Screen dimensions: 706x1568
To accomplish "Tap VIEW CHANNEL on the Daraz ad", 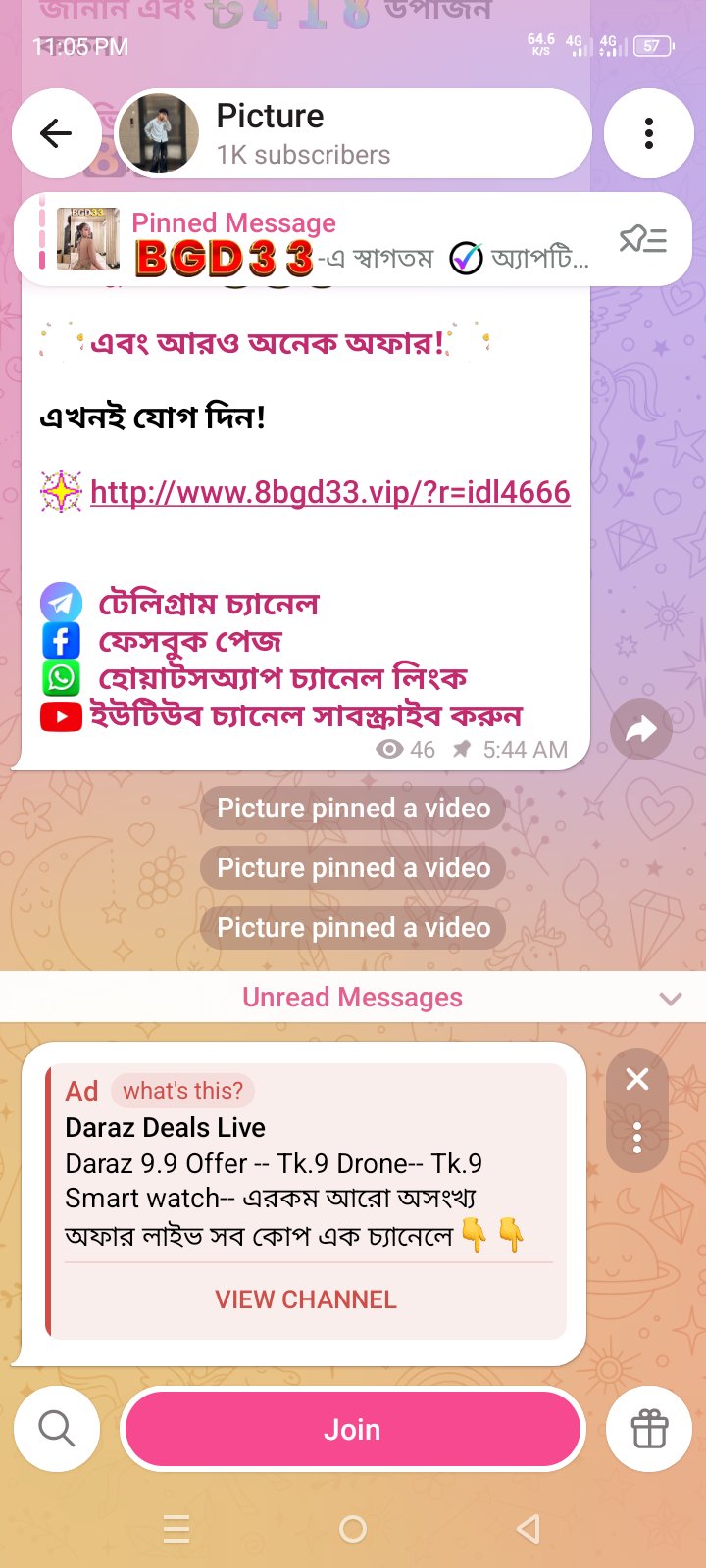I will tap(306, 1299).
